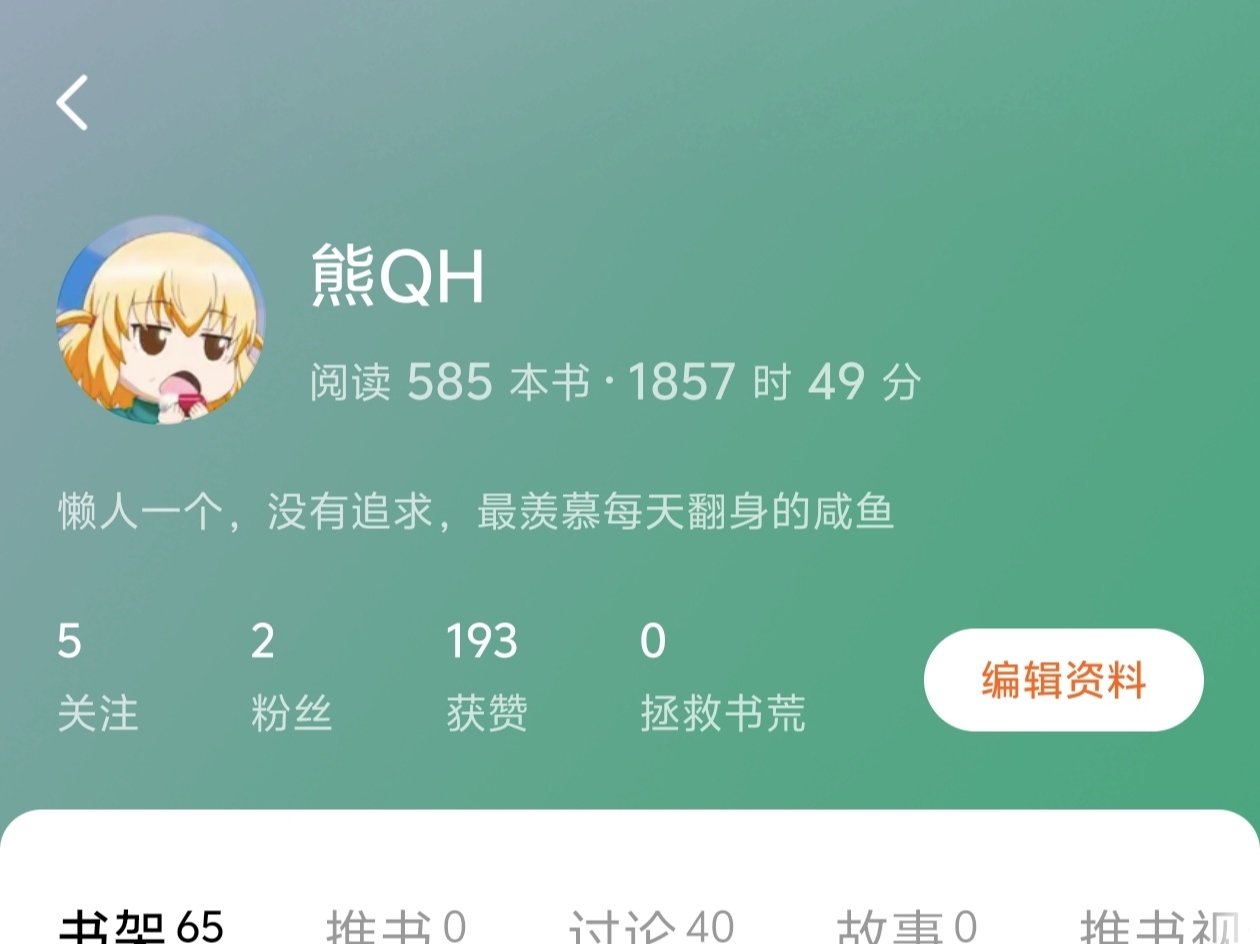
Task: Tap 编辑资料 to edit the profile
Action: pyautogui.click(x=1063, y=680)
